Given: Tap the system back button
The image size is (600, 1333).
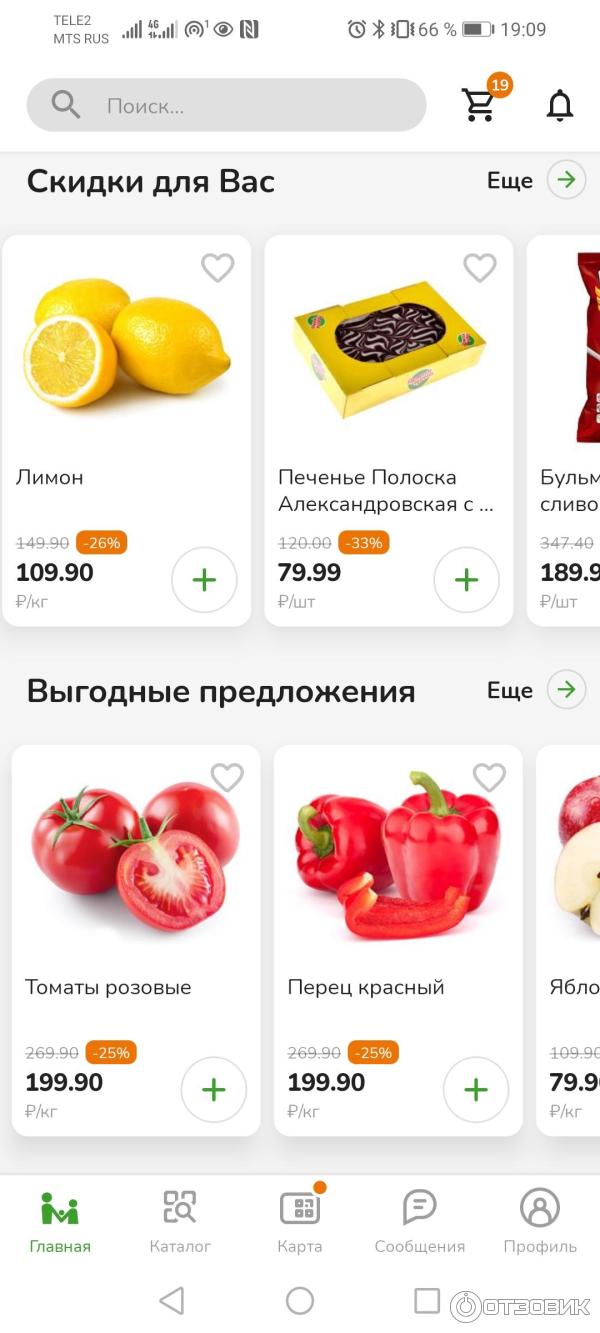Looking at the screenshot, I should (x=172, y=1300).
